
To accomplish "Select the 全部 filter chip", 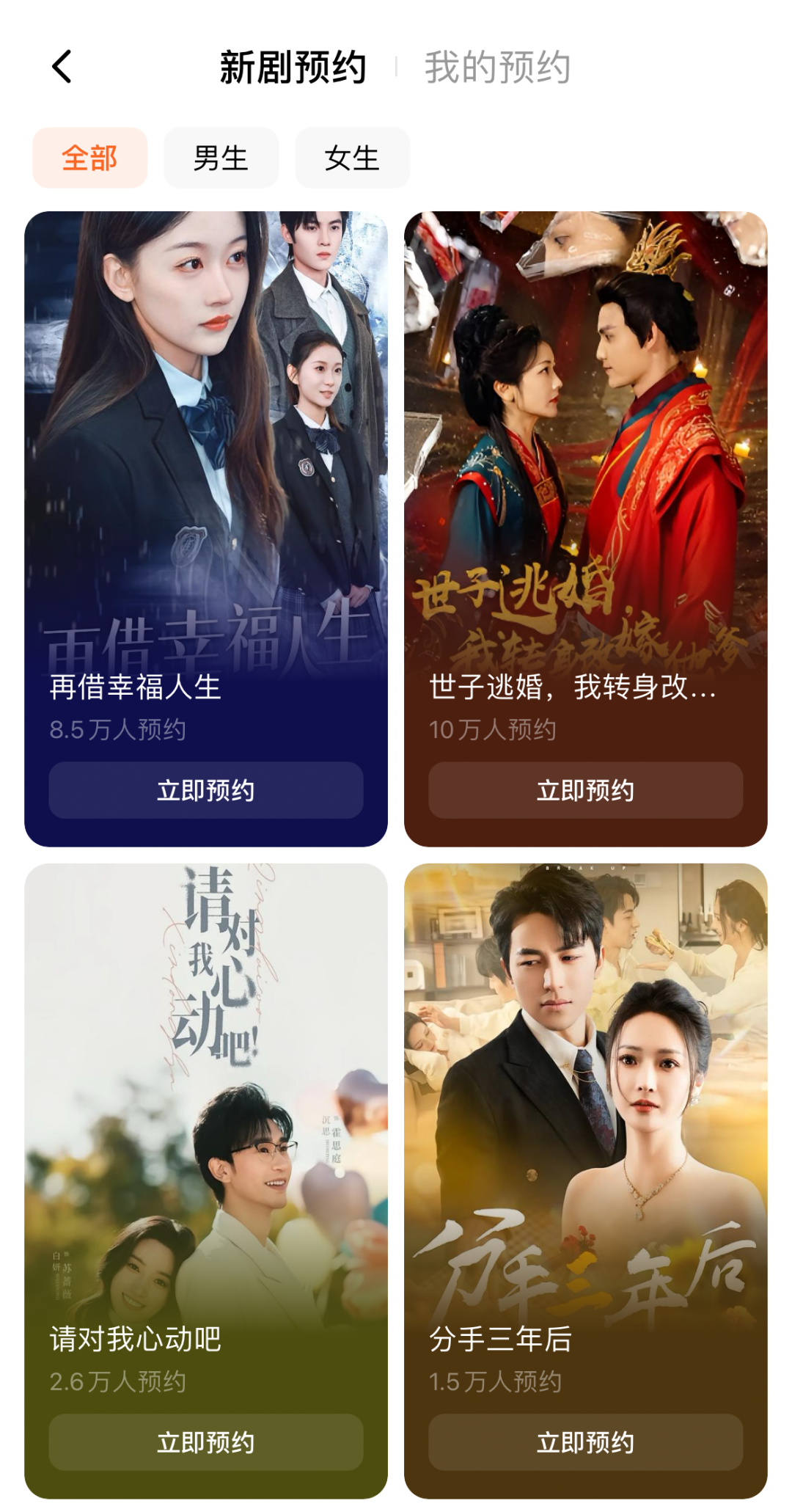I will pyautogui.click(x=89, y=158).
